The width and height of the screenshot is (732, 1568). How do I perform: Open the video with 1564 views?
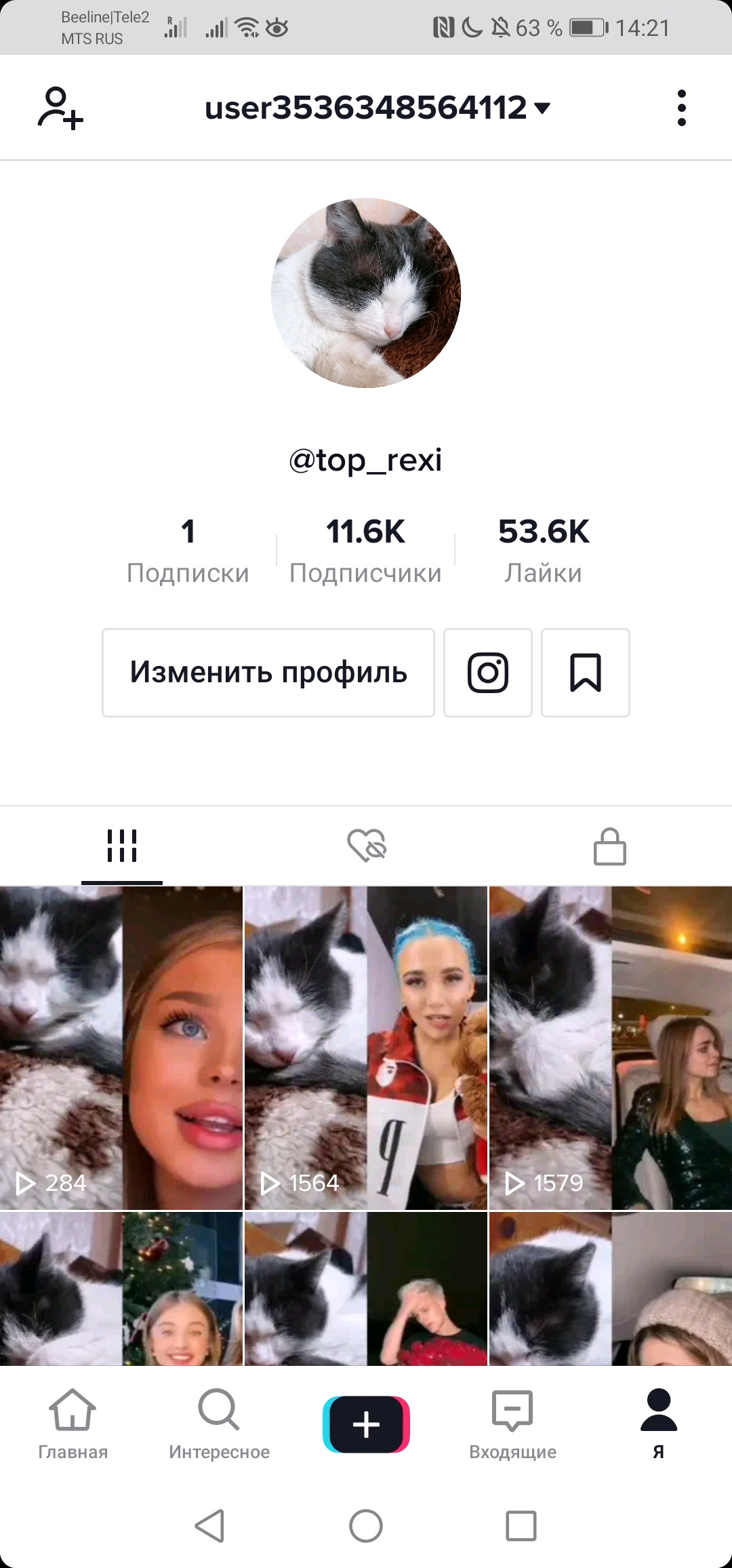pos(366,1048)
